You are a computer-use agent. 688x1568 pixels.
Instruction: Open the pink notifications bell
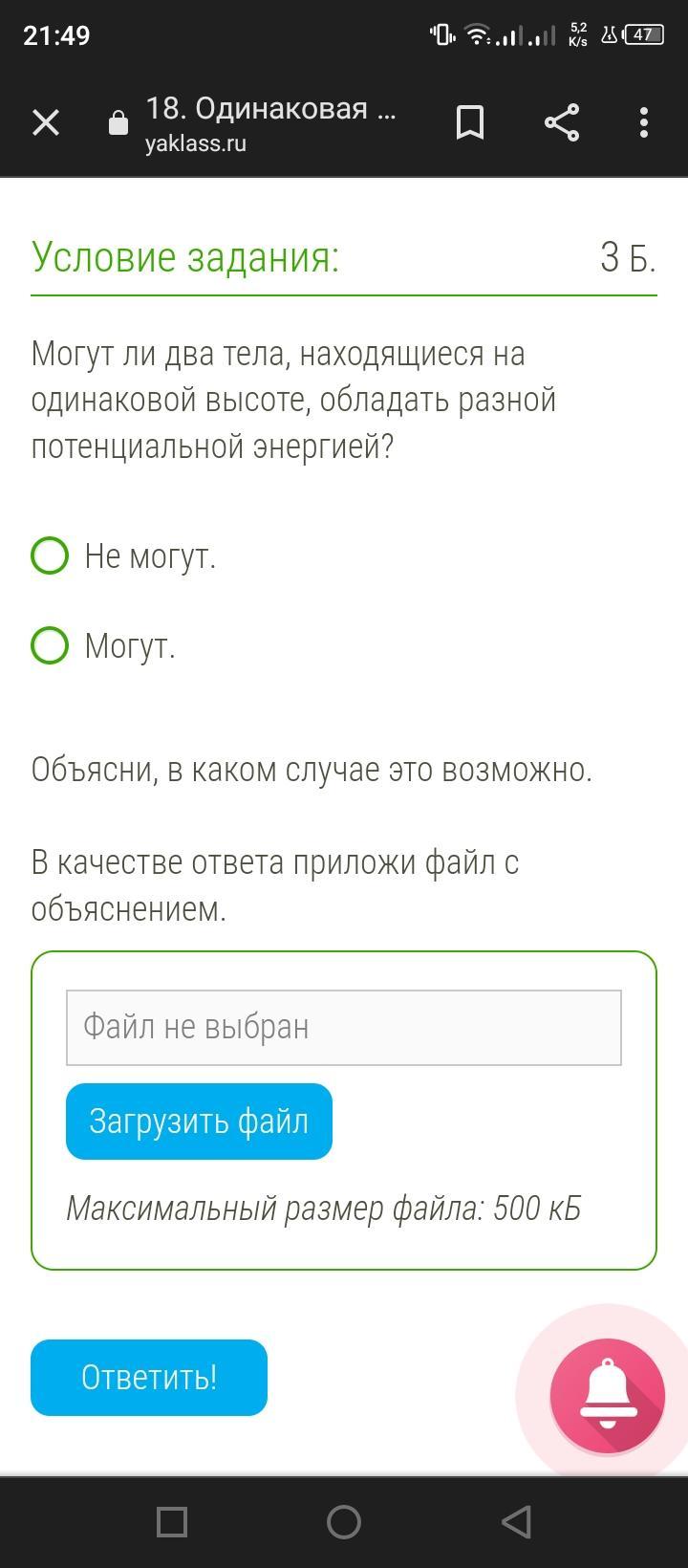(x=607, y=1396)
